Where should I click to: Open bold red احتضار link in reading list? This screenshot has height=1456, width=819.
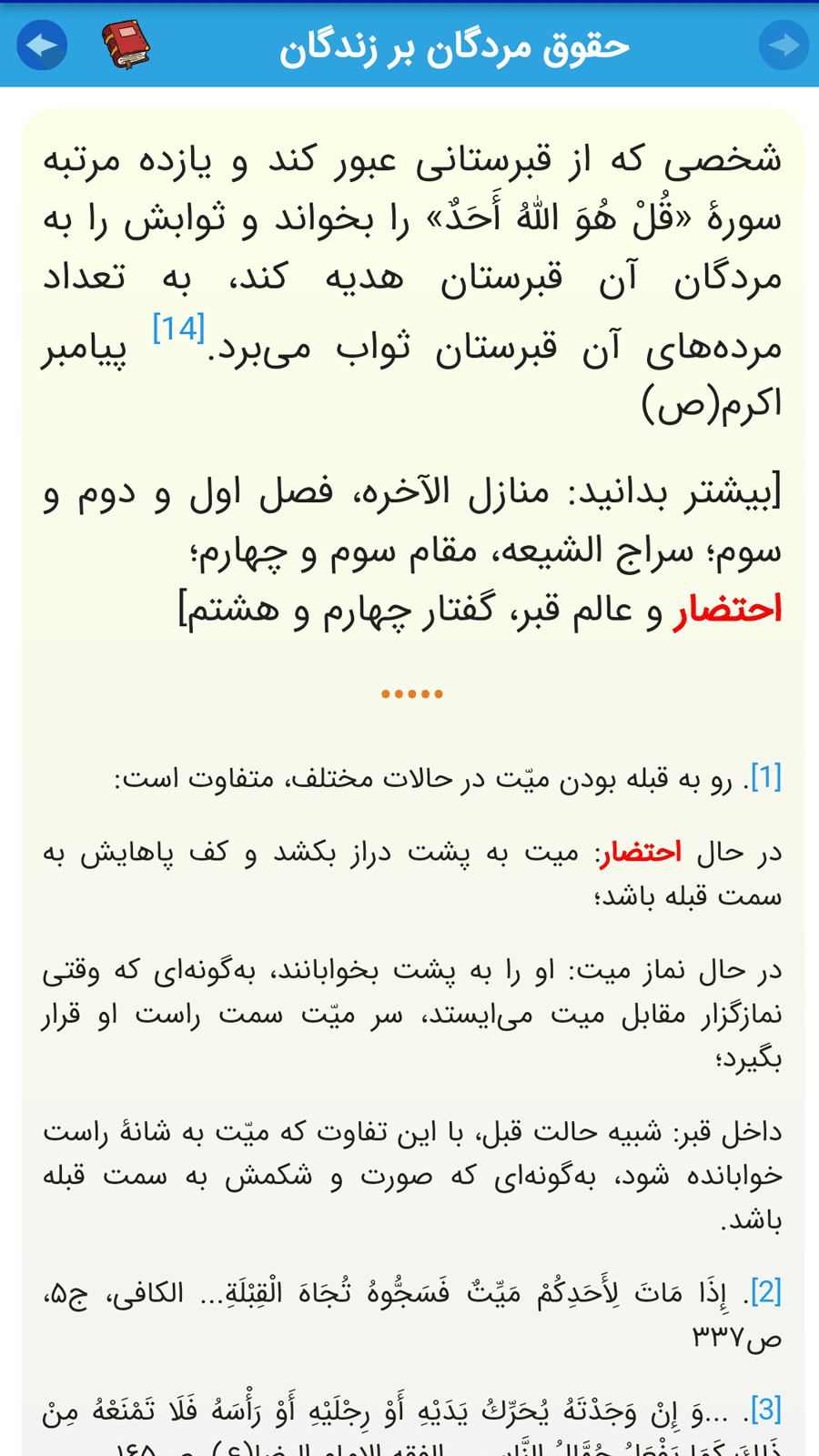[x=727, y=610]
